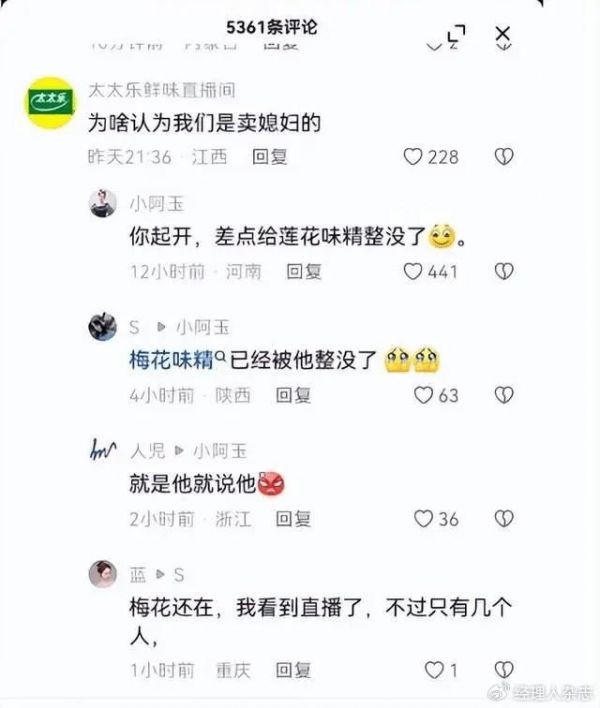This screenshot has width=600, height=708.
Task: Like 人児's comment with 36 likes
Action: (x=423, y=519)
